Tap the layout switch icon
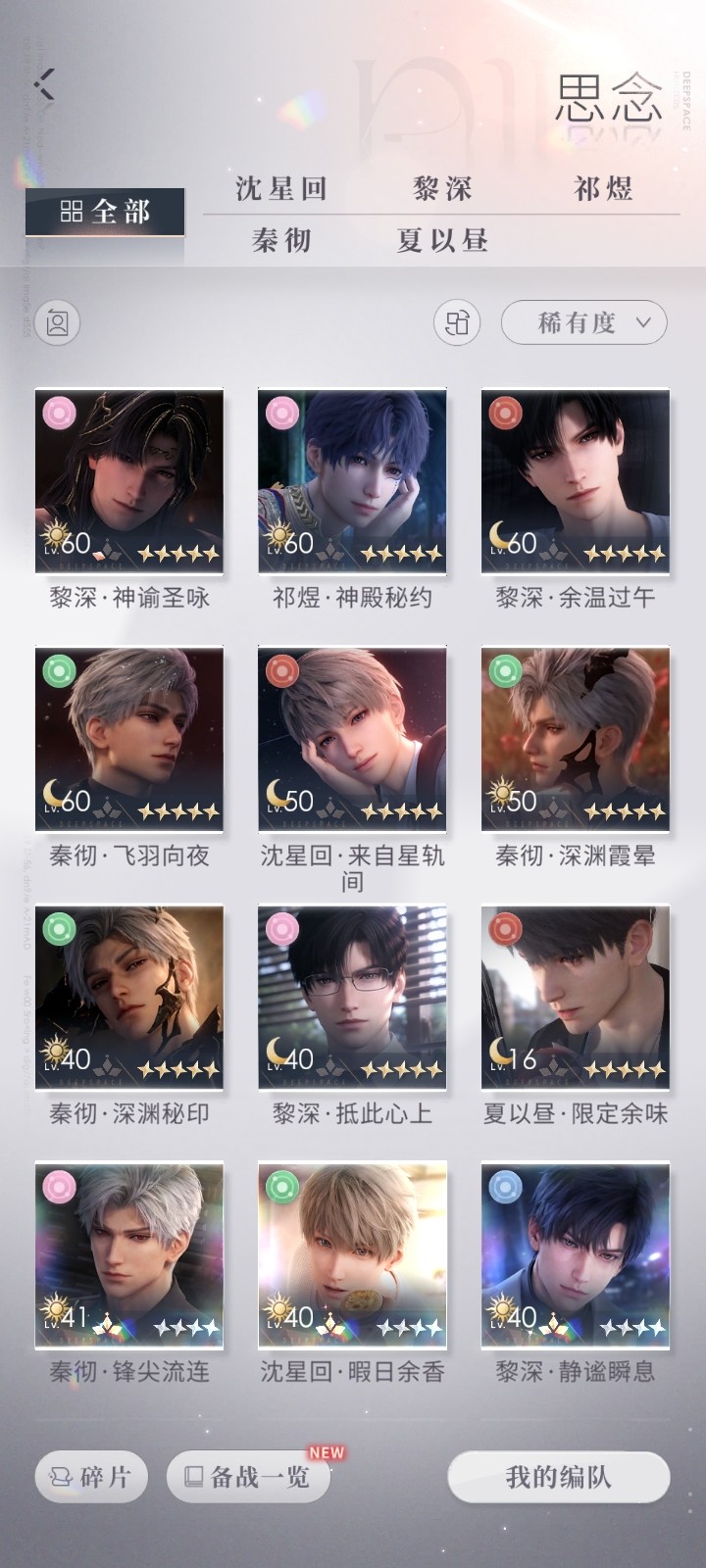The image size is (706, 1568). [x=457, y=322]
